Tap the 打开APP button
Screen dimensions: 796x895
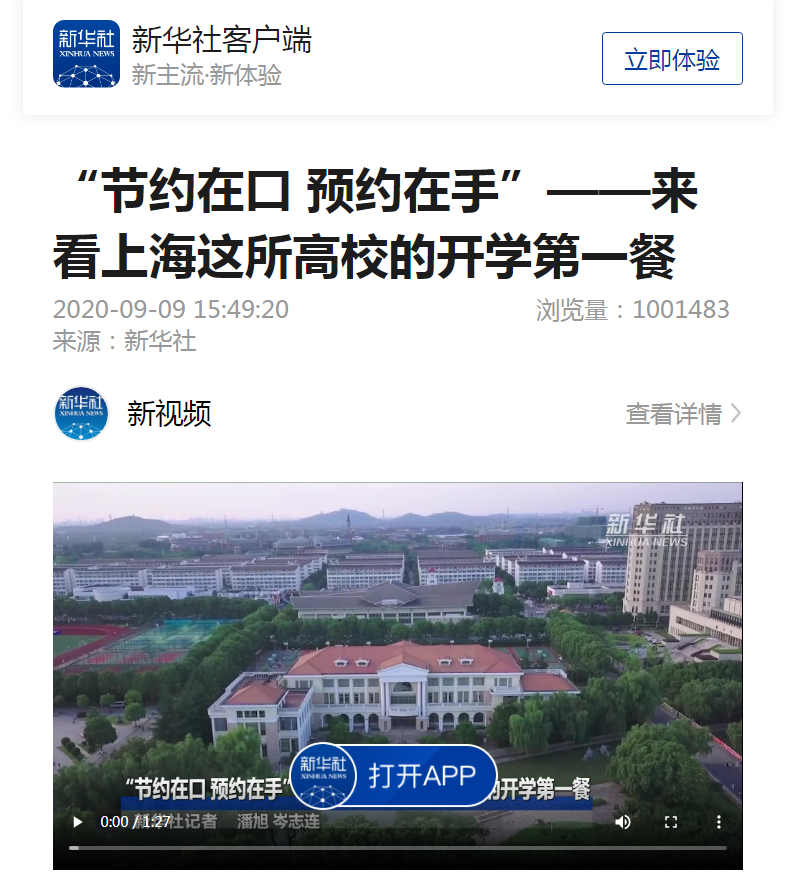pyautogui.click(x=394, y=776)
